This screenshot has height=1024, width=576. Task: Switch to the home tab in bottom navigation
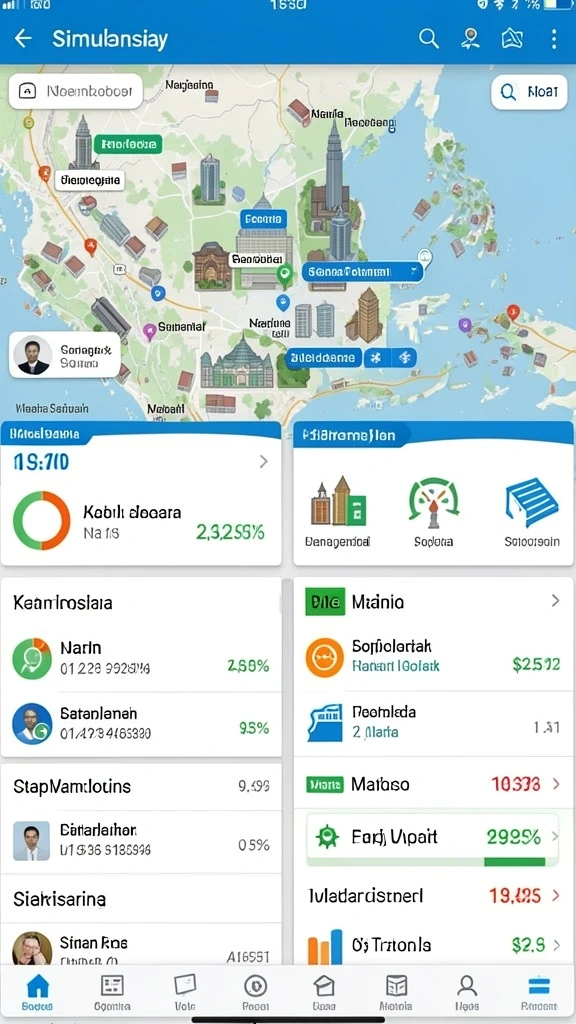37,992
